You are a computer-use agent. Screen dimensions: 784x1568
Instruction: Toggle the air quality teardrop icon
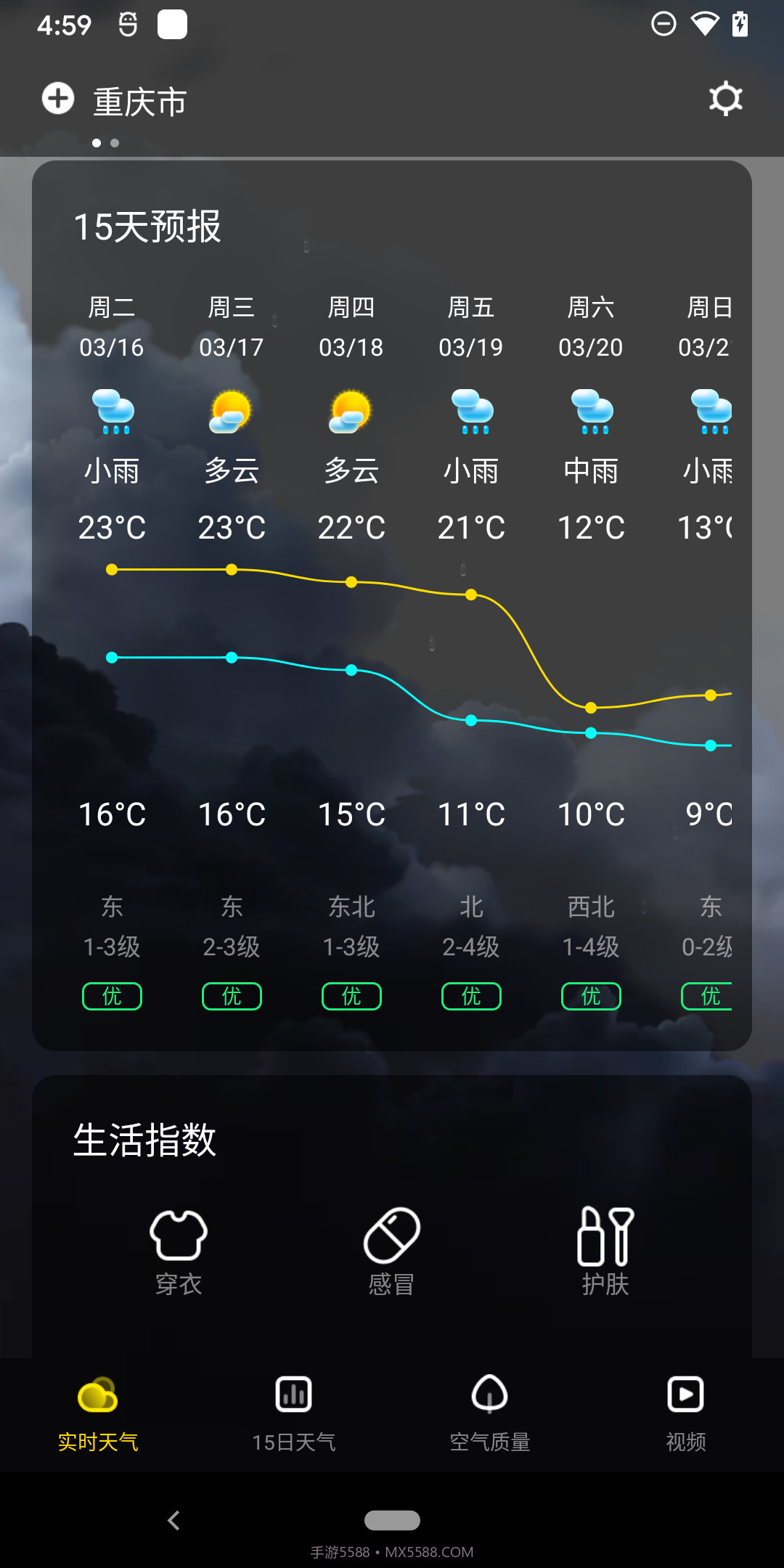pyautogui.click(x=489, y=1395)
